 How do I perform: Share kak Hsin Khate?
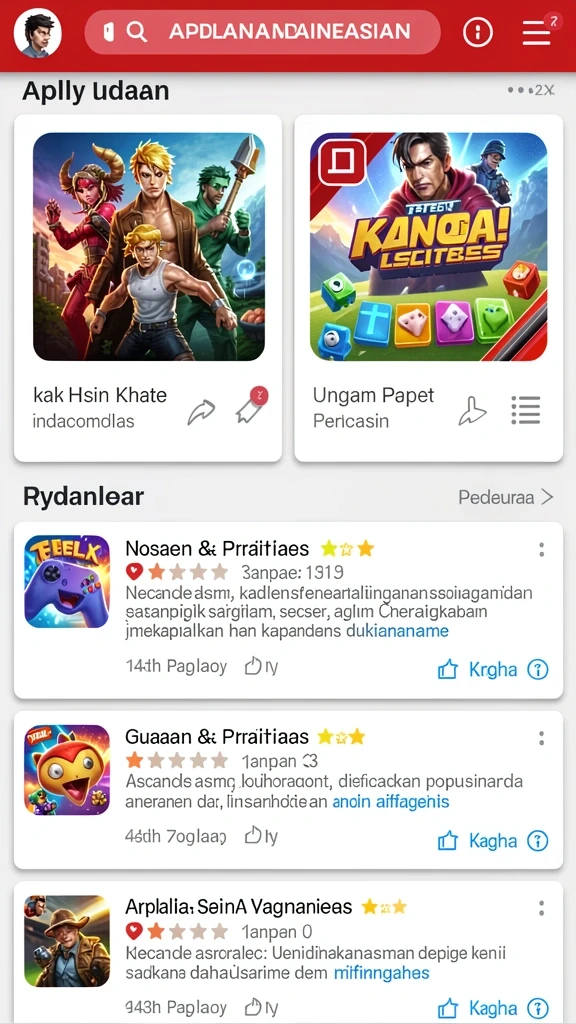point(201,412)
